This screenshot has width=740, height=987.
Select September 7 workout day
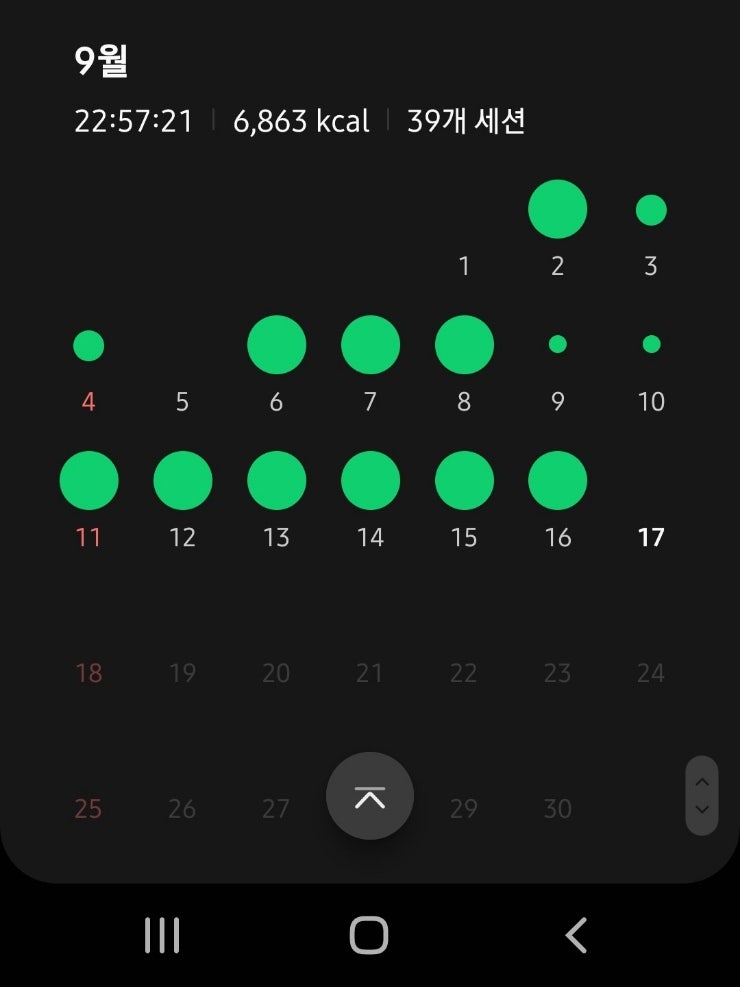[x=370, y=345]
